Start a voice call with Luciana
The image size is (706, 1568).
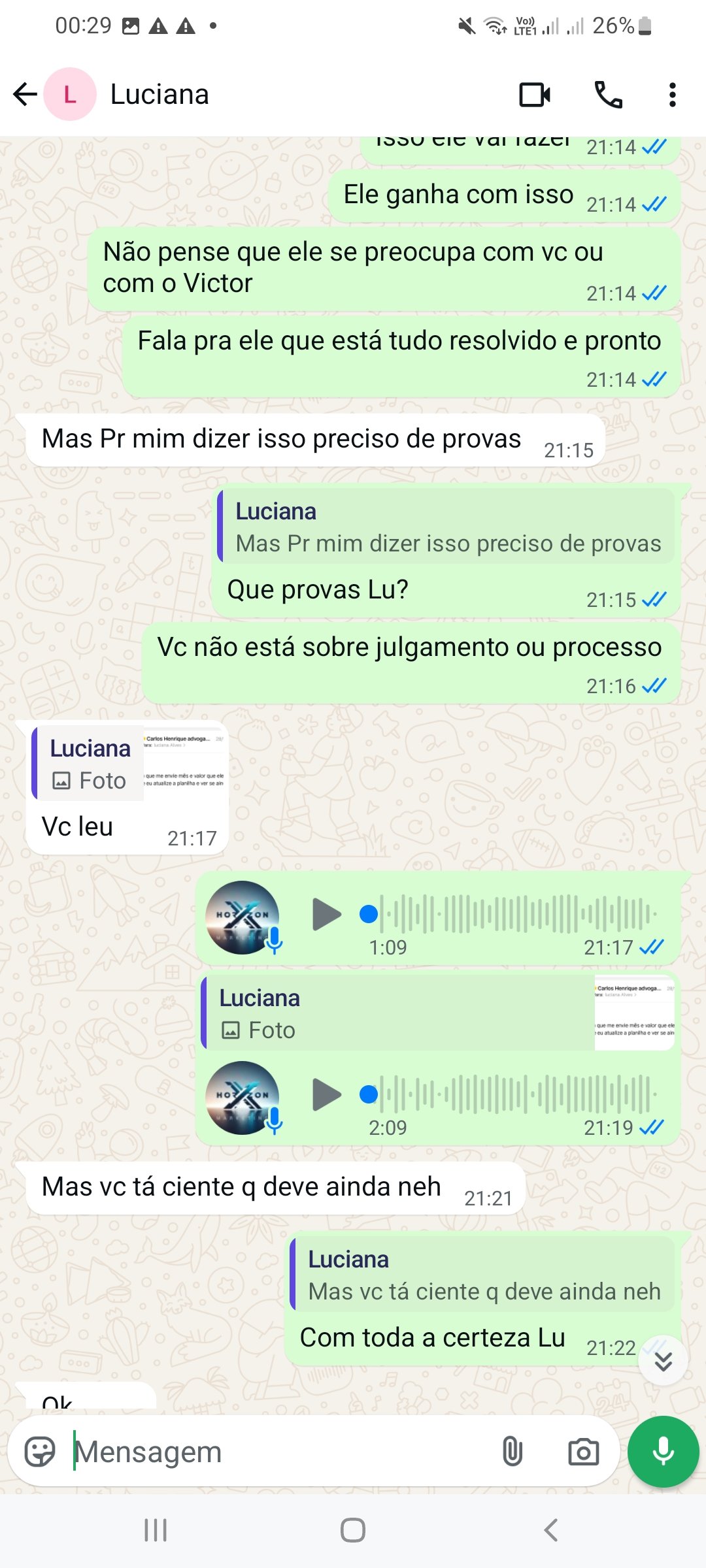coord(608,95)
